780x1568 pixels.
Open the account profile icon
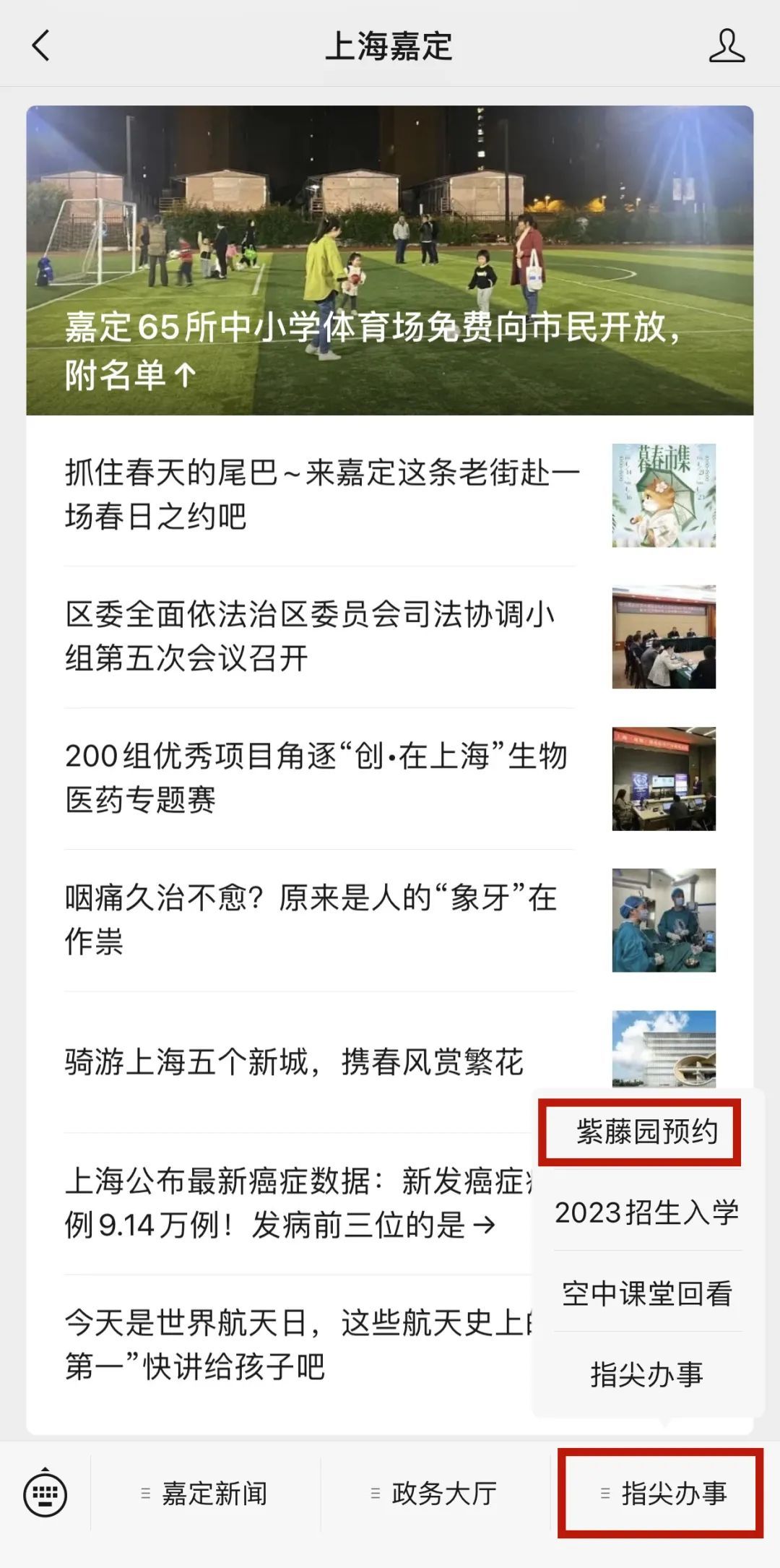tap(726, 46)
